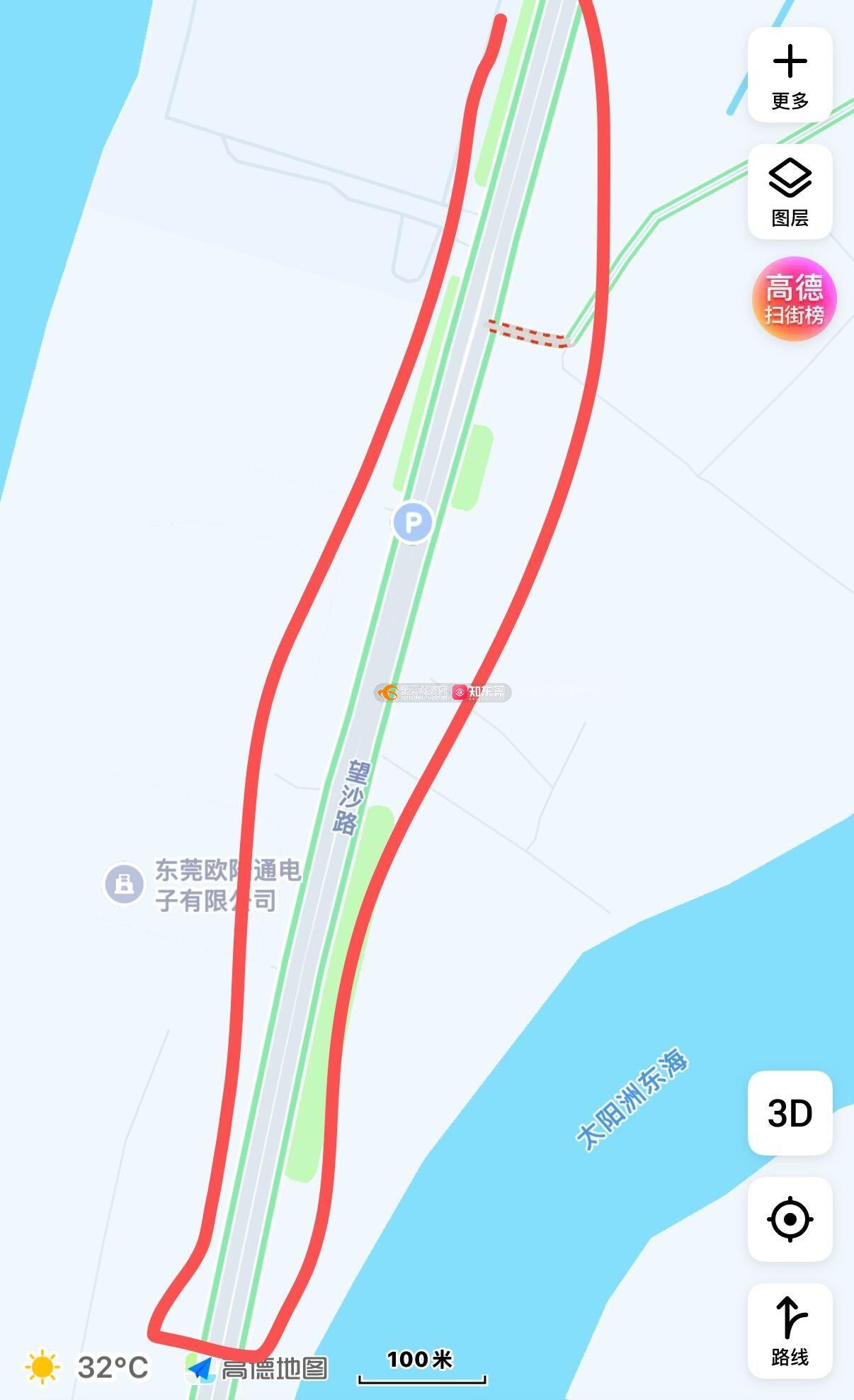
Task: Open the 图层 map layers panel
Action: coord(790,192)
